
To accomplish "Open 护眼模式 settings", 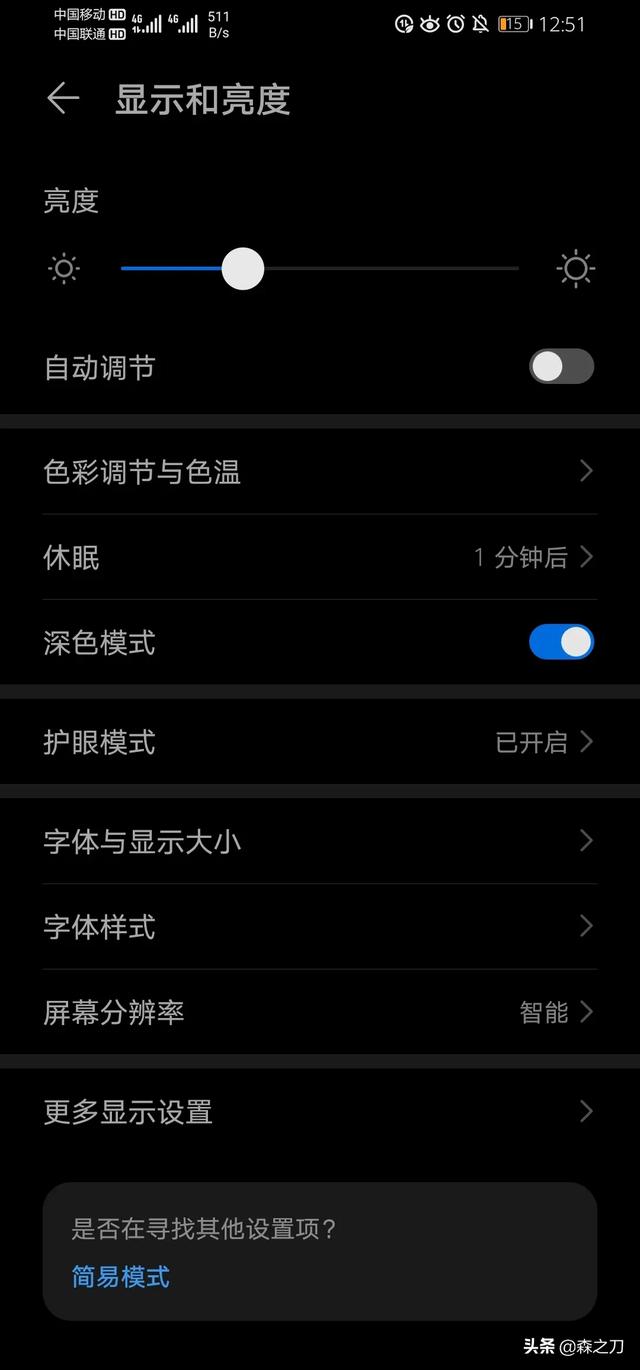I will [320, 742].
